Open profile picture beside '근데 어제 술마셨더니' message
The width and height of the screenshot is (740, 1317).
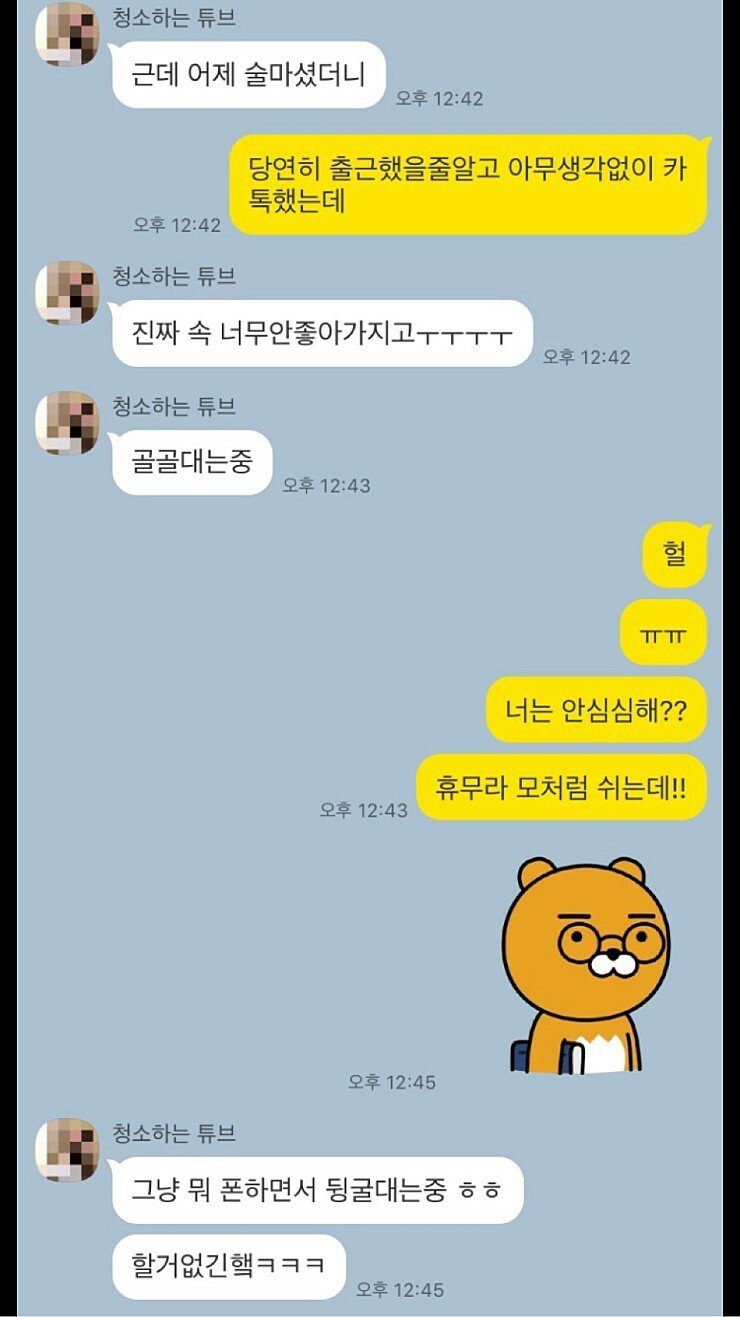[67, 34]
